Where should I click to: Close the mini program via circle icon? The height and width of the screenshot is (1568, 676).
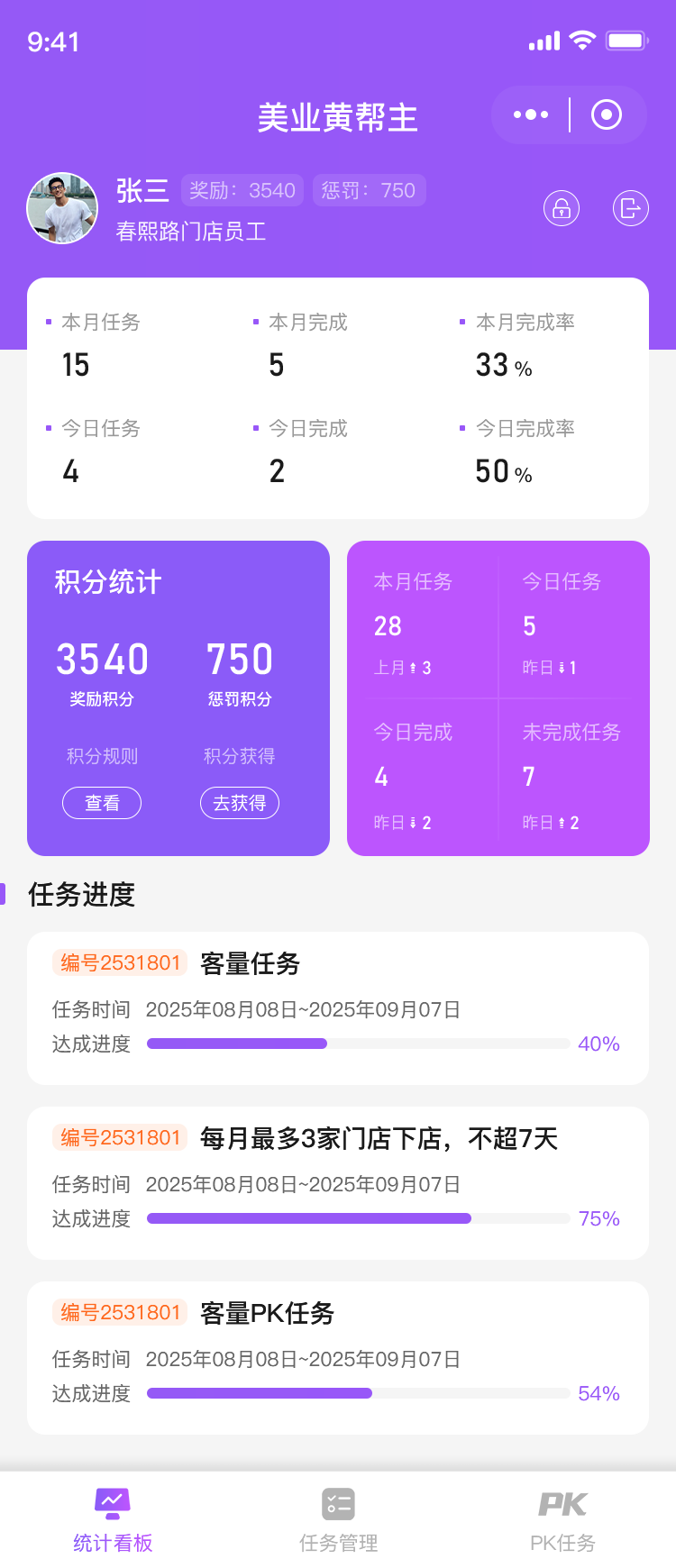(607, 114)
